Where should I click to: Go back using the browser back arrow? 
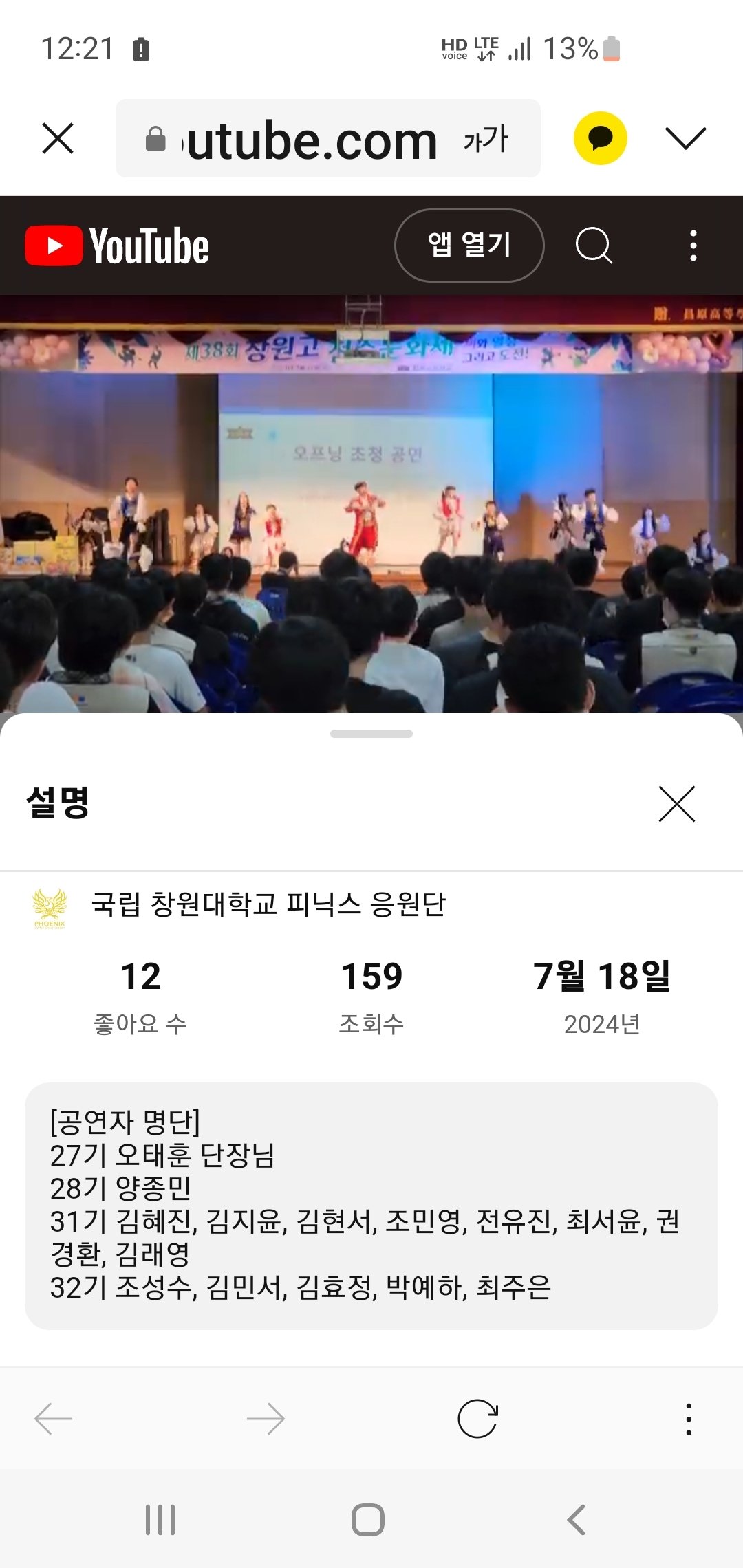pyautogui.click(x=54, y=1419)
